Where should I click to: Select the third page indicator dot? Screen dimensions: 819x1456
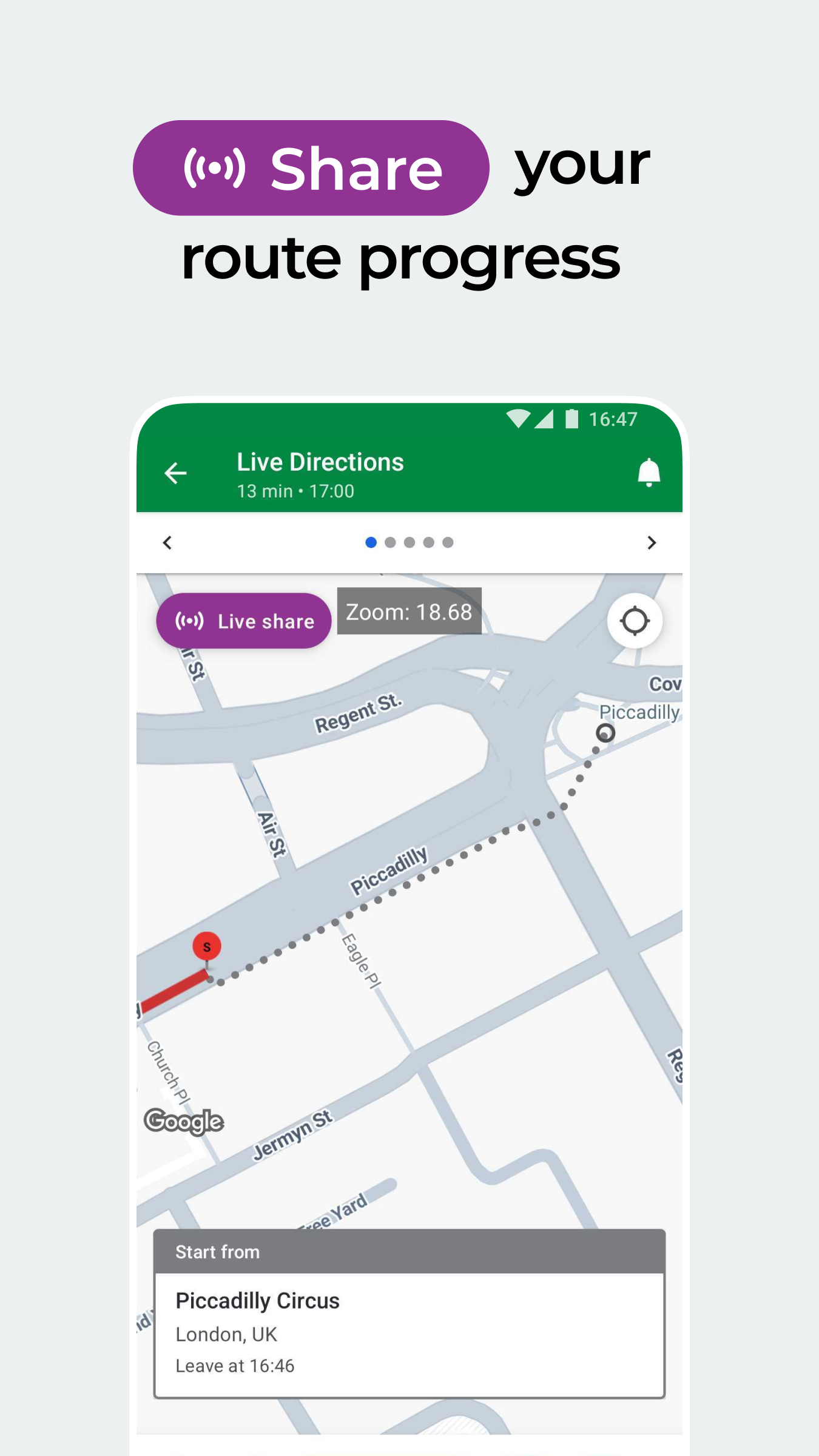(409, 542)
